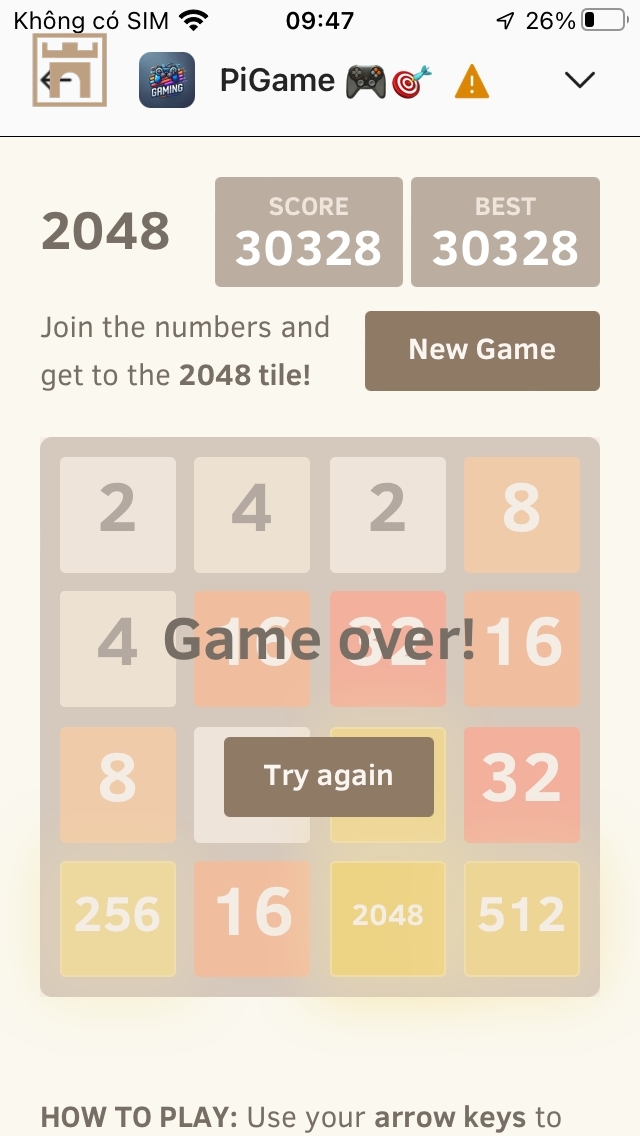Start over with the New Game button
Viewport: 640px width, 1136px height.
click(482, 350)
